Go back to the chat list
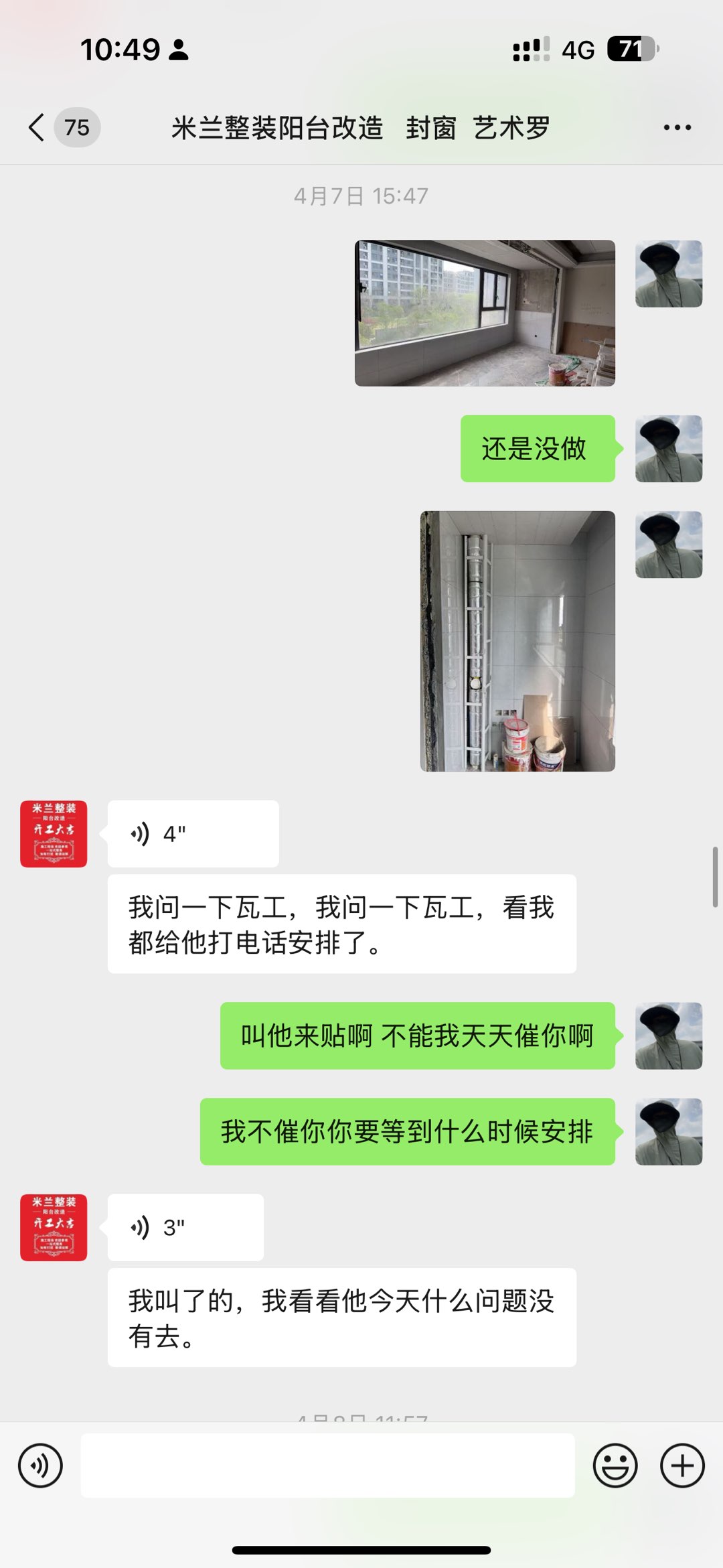Image resolution: width=723 pixels, height=1568 pixels. pyautogui.click(x=37, y=127)
